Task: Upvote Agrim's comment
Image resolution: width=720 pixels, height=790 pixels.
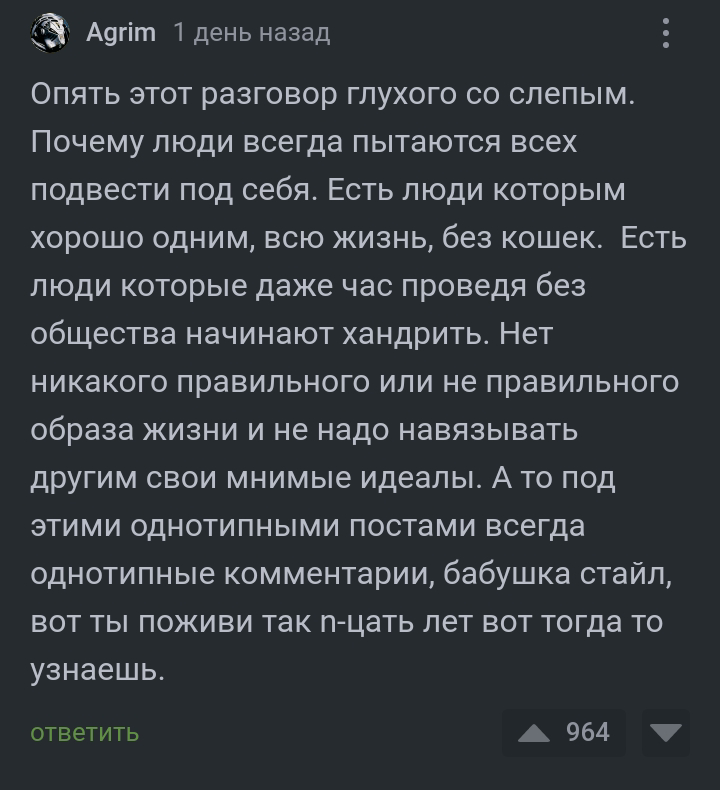Action: pyautogui.click(x=536, y=733)
